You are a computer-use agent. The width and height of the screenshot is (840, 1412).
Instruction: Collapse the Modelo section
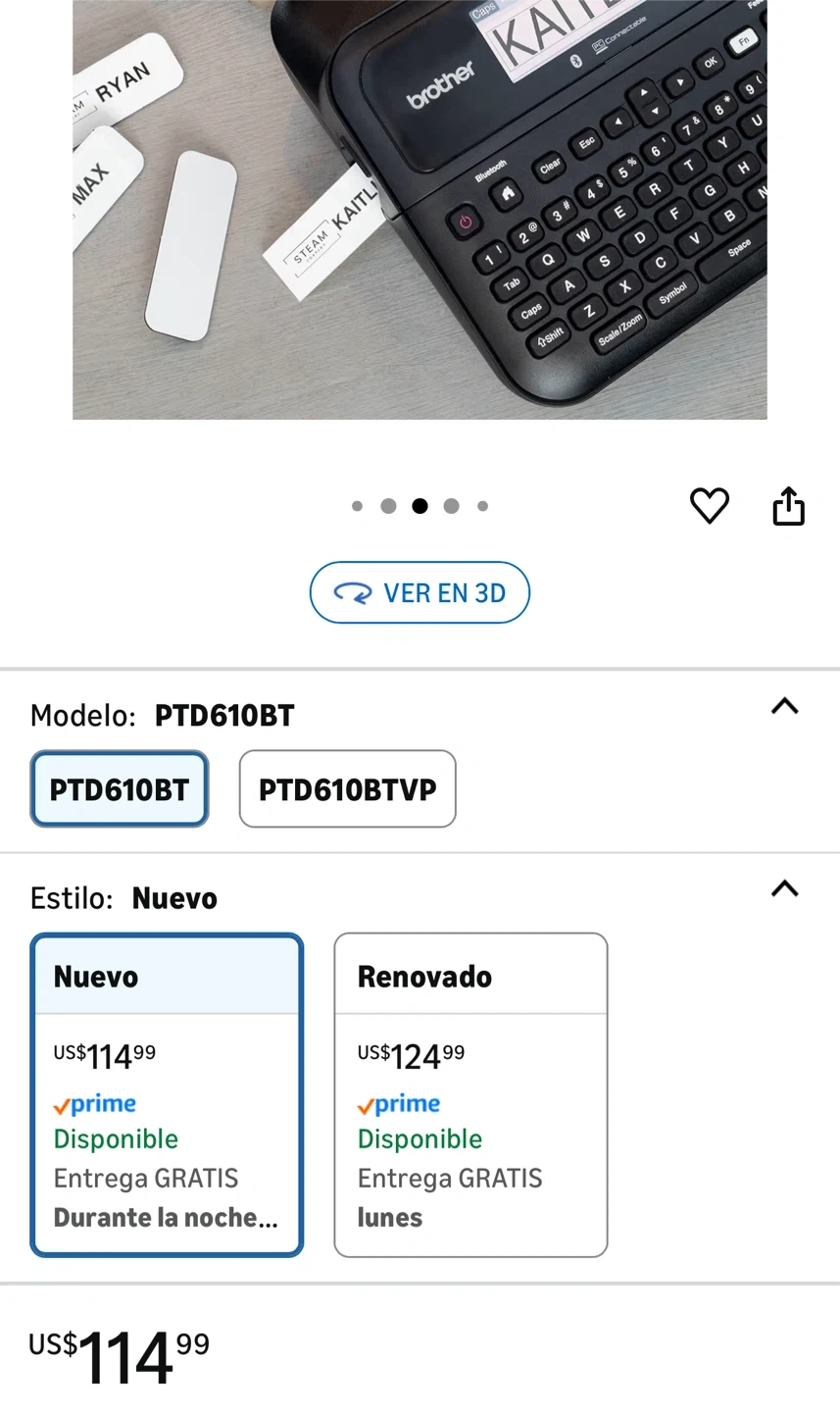[x=784, y=707]
